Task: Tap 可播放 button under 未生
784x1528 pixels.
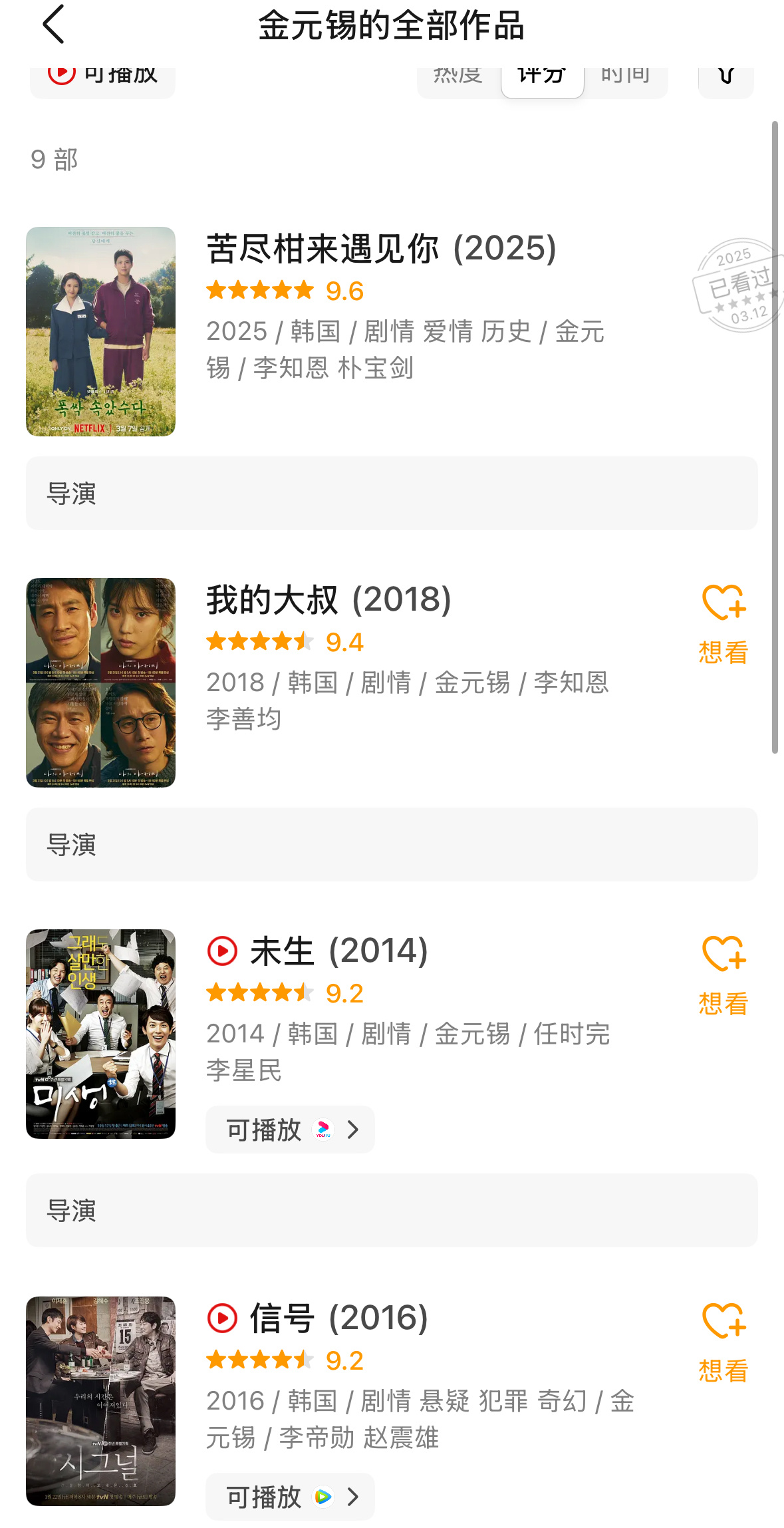Action: [x=290, y=1130]
